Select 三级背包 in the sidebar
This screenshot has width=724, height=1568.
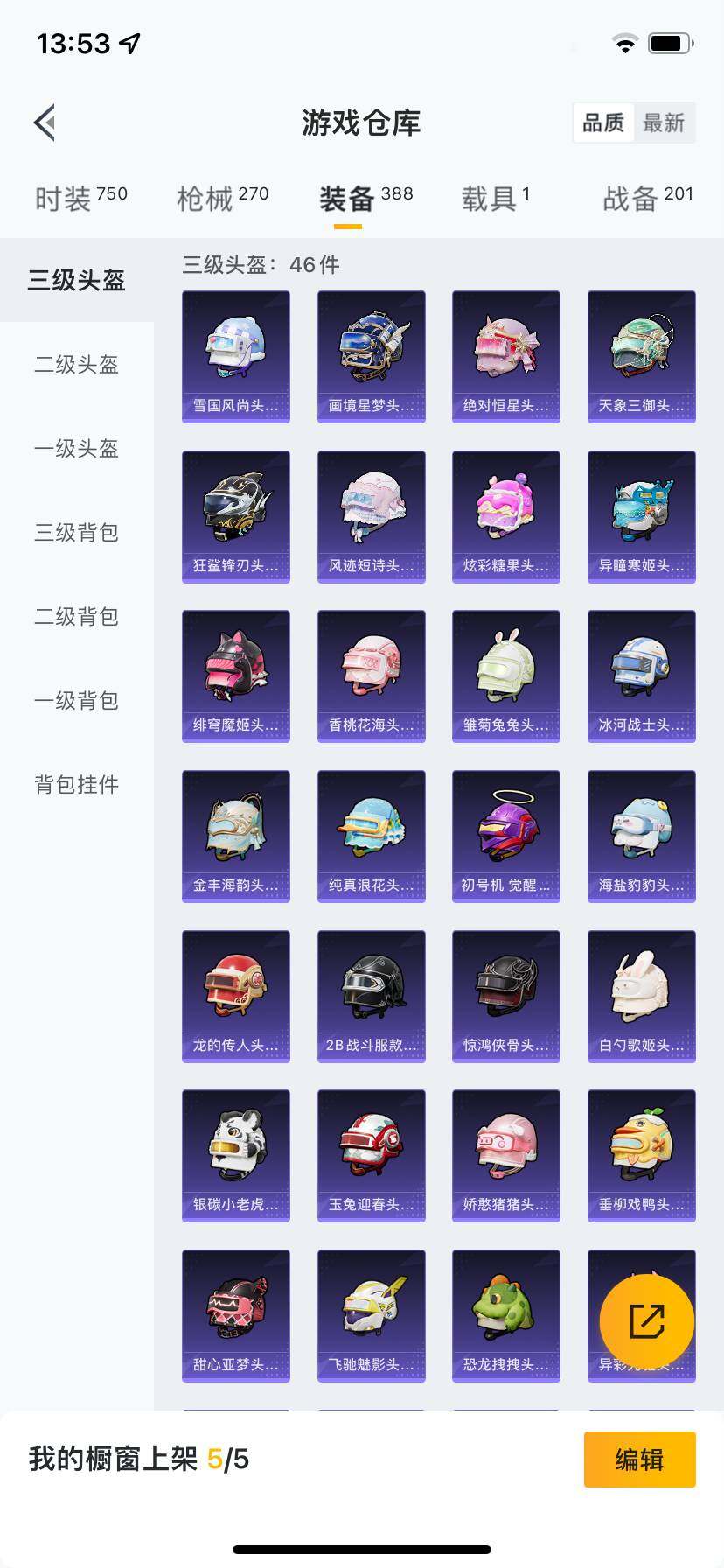74,533
